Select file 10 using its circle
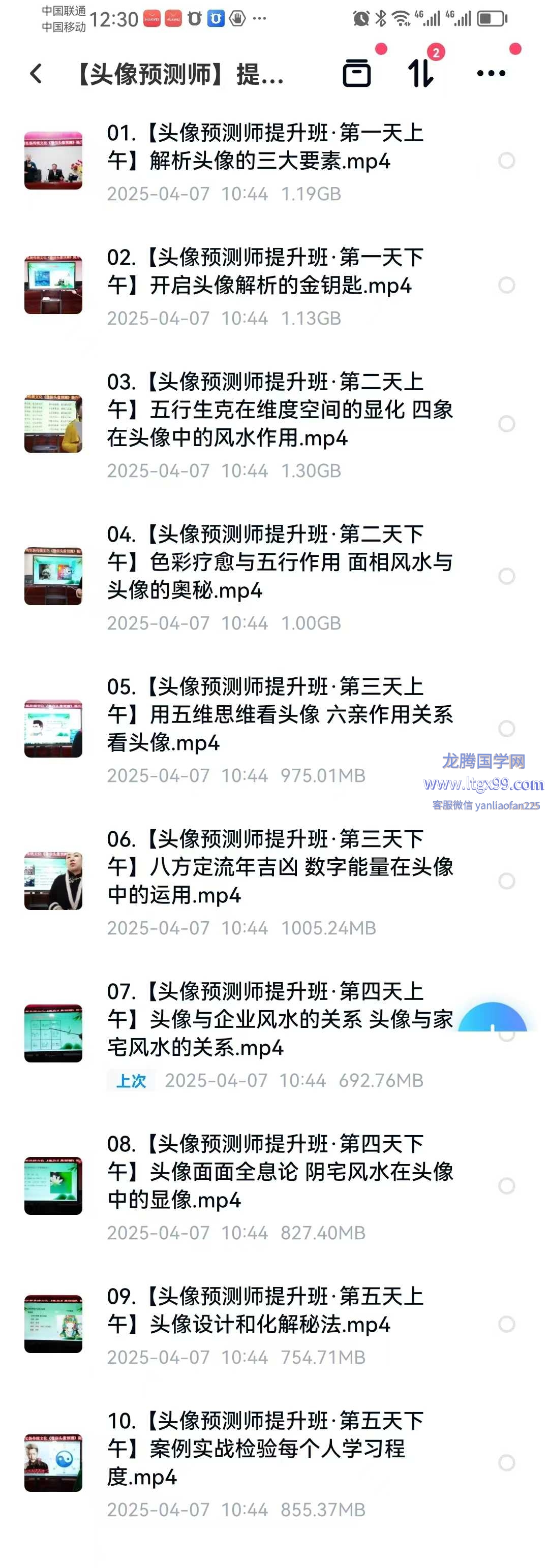 pos(506,1463)
